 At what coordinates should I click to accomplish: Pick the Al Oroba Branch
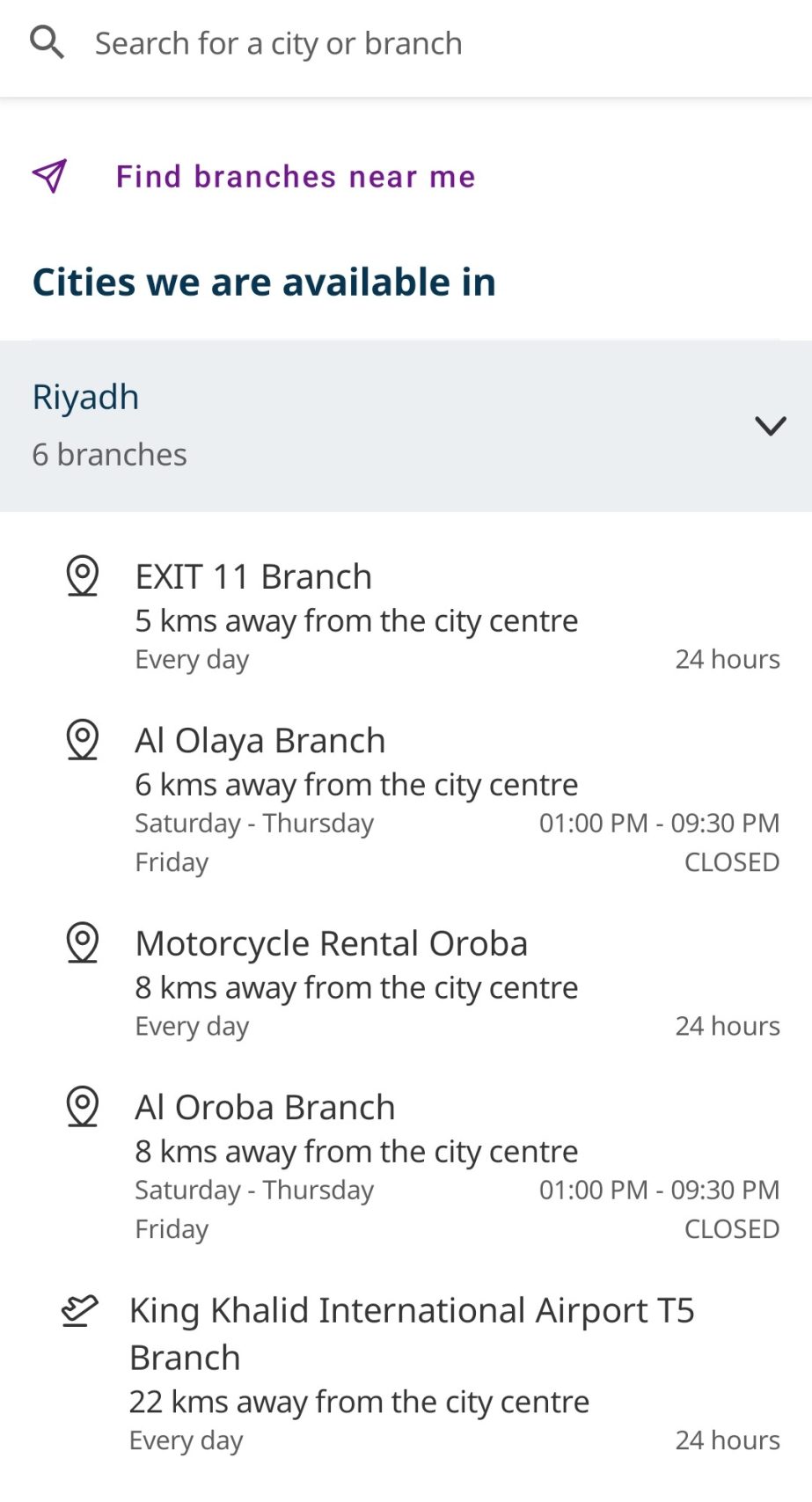(265, 1107)
